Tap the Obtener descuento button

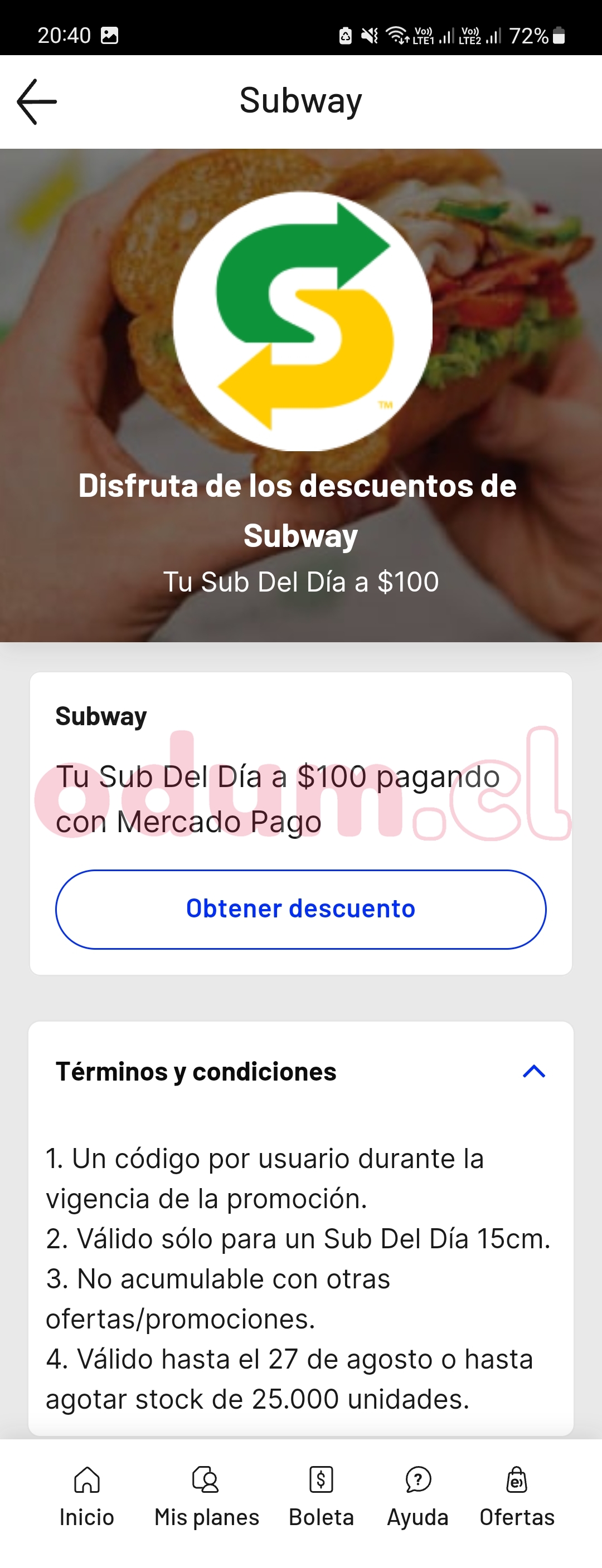click(x=300, y=909)
